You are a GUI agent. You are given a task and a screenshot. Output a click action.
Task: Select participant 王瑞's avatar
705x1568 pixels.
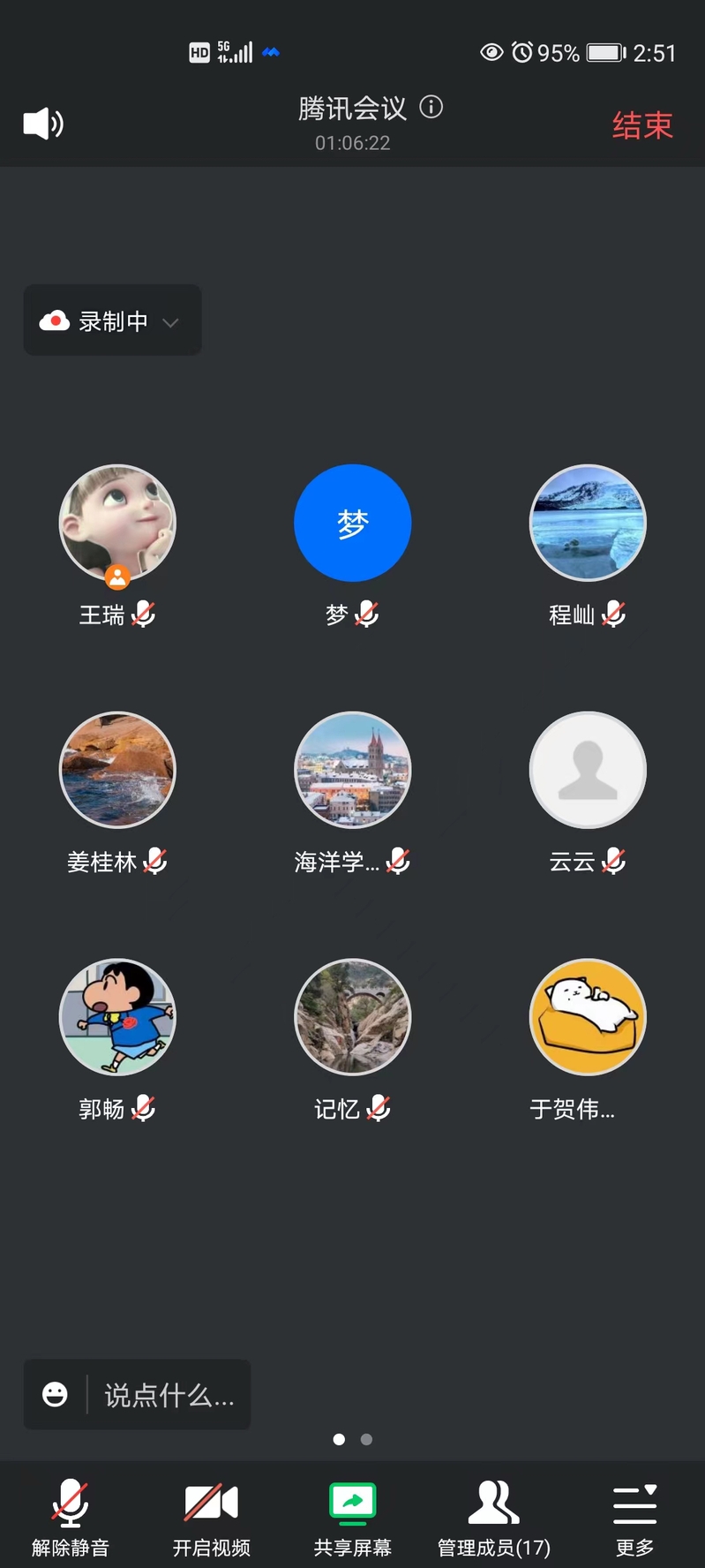click(117, 523)
